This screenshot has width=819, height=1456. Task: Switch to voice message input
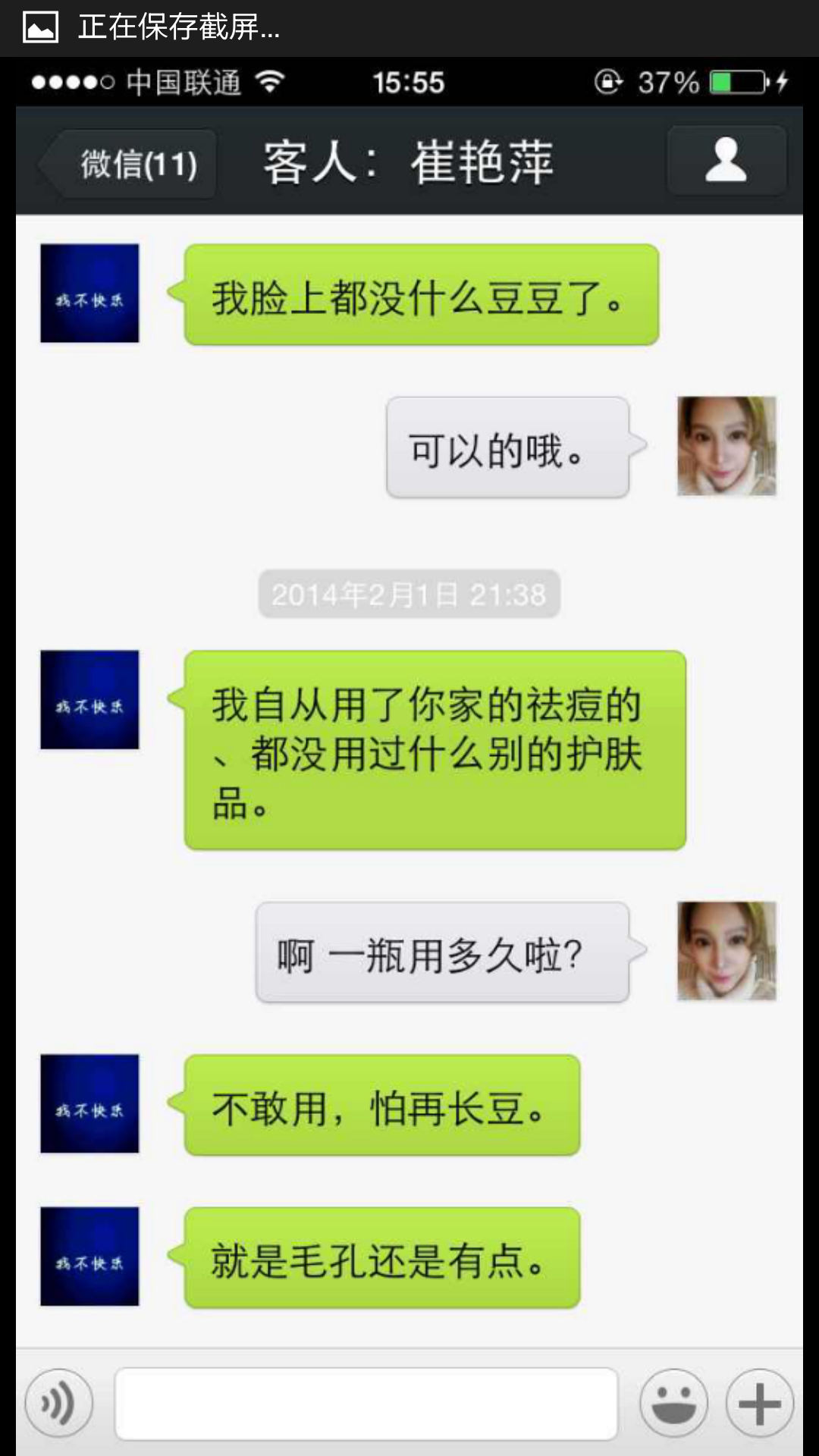(58, 1404)
